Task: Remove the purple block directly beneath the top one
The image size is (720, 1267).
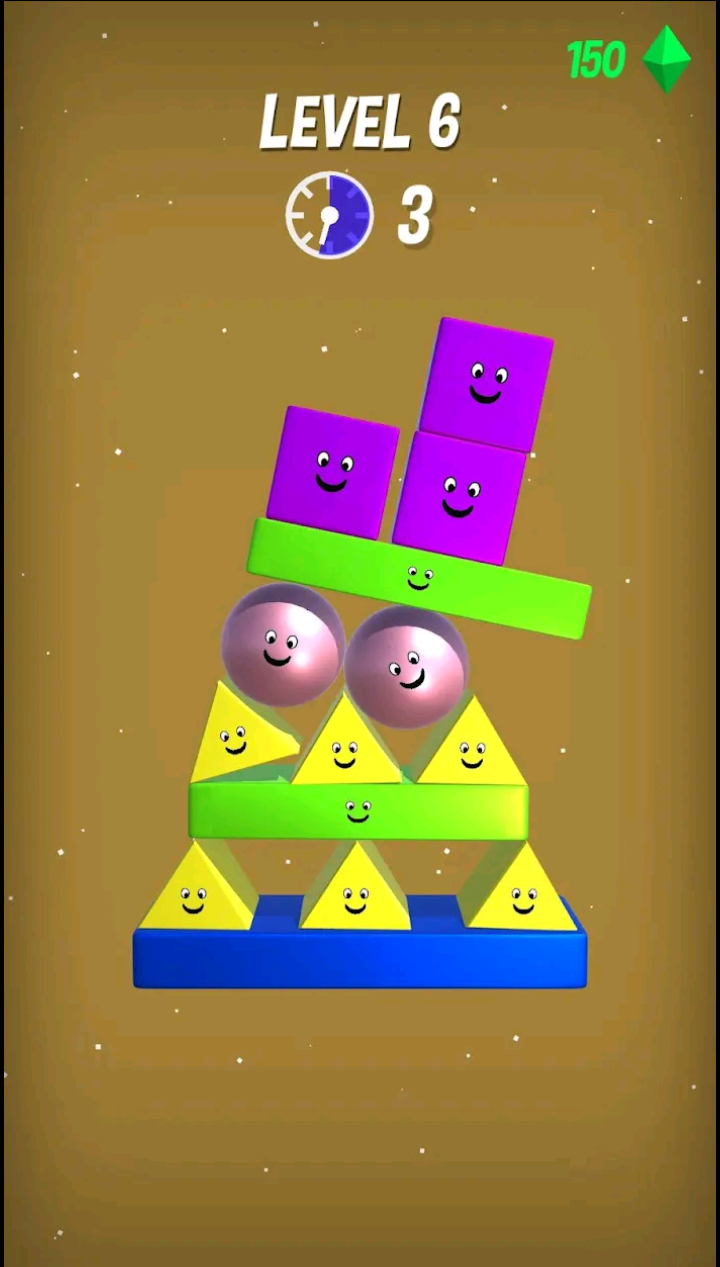Action: (458, 497)
